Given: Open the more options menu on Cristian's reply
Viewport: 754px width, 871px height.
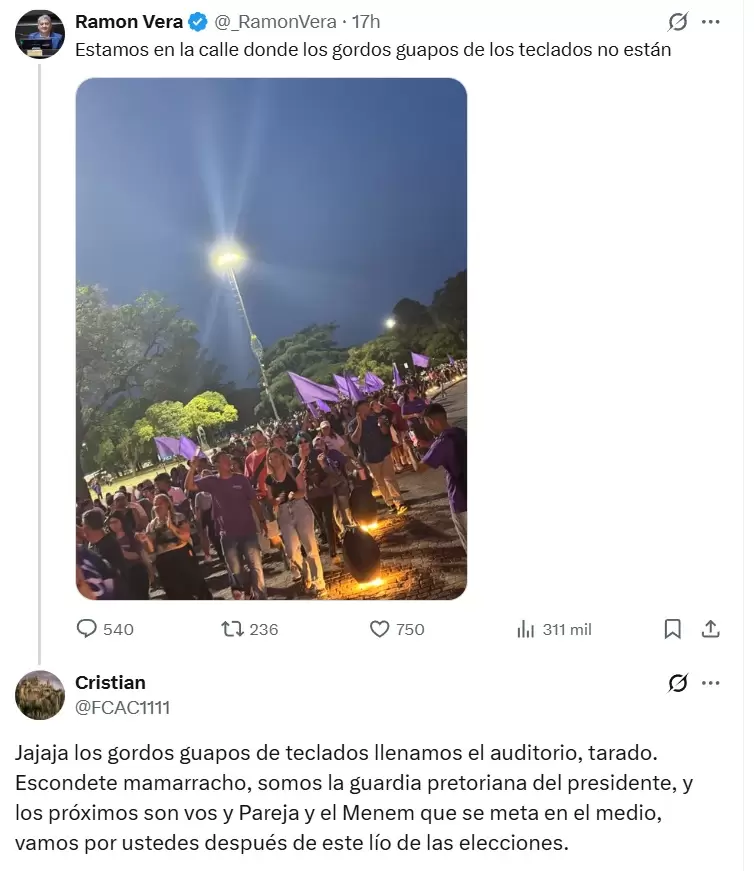Looking at the screenshot, I should [x=711, y=682].
